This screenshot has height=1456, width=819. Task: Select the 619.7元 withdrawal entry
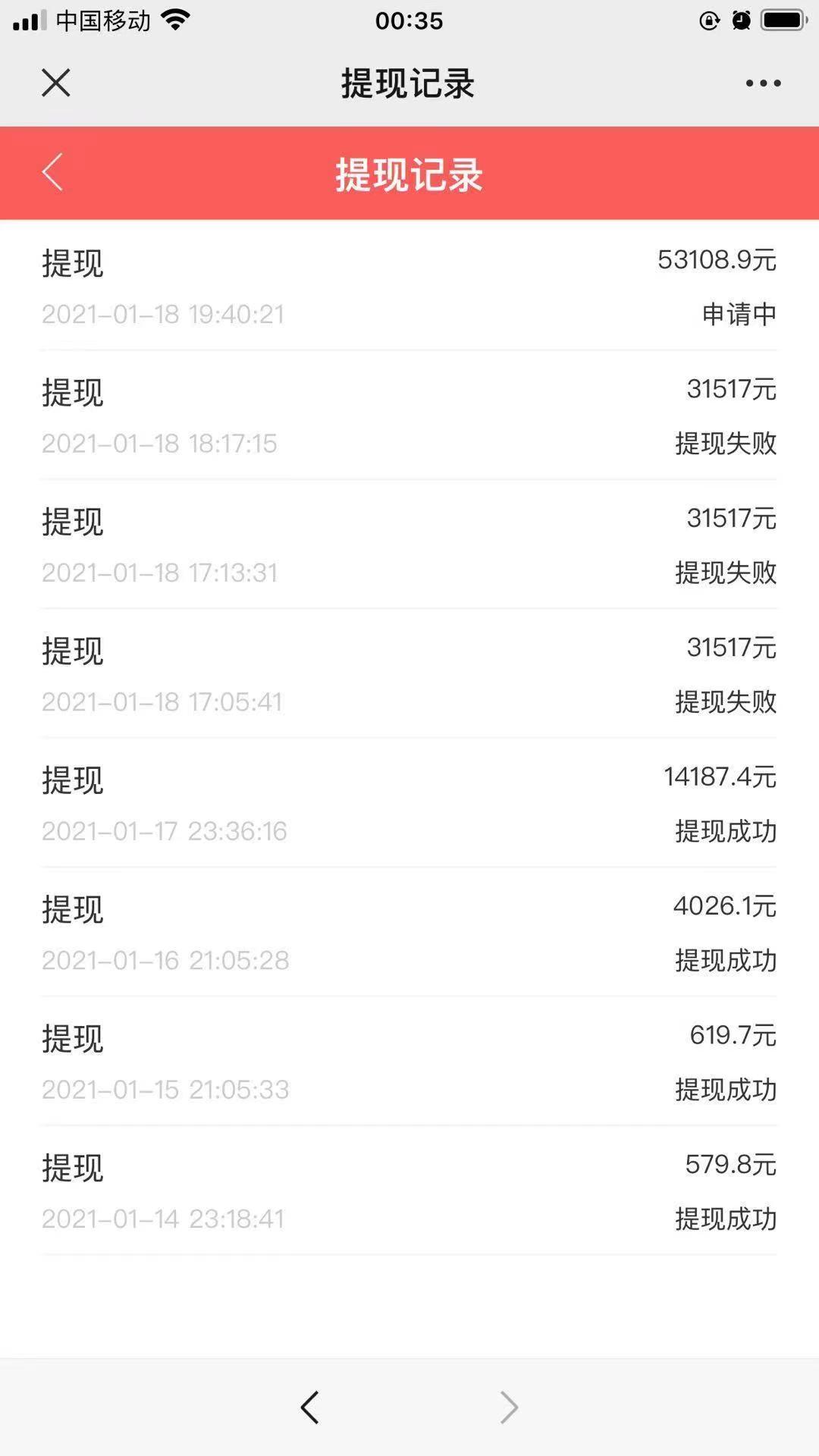(x=409, y=1062)
